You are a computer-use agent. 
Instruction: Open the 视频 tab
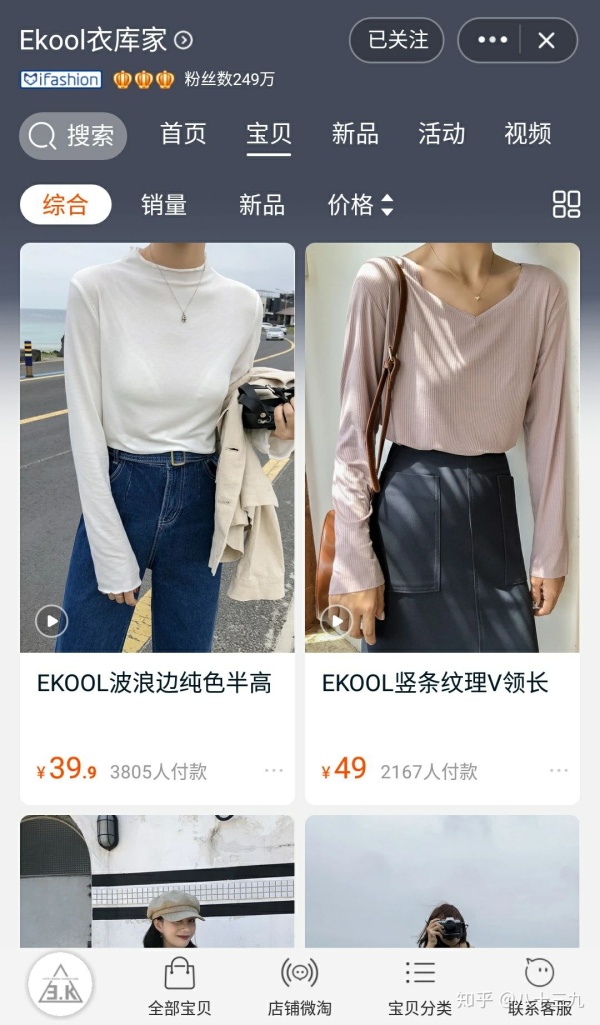(x=528, y=134)
